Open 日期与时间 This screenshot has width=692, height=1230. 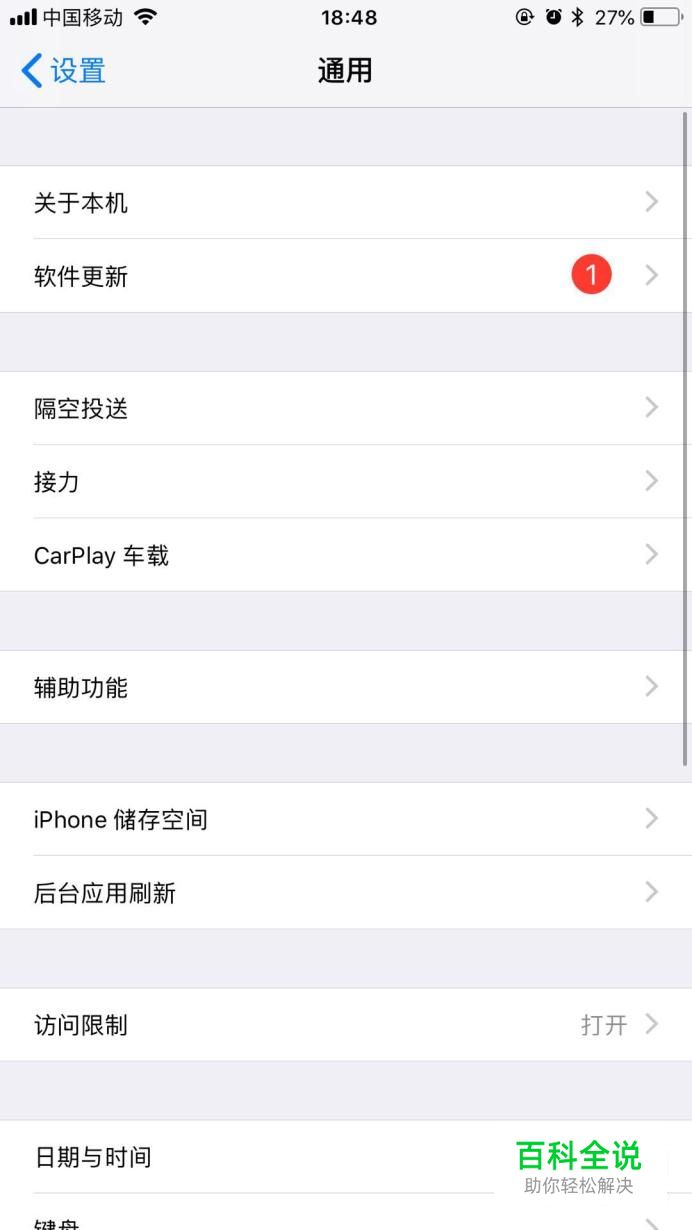[x=250, y=1157]
